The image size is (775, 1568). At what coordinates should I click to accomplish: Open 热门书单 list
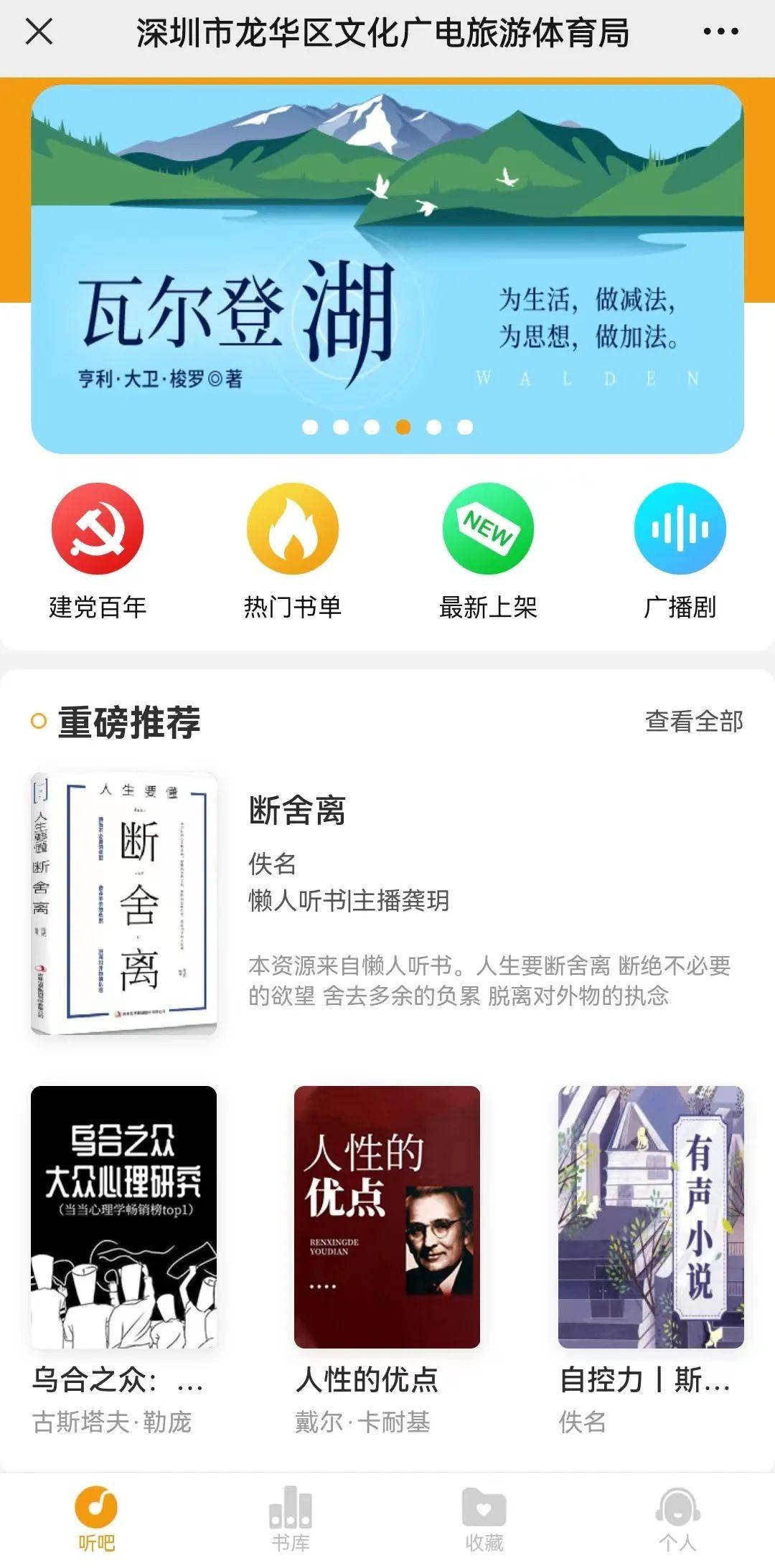pyautogui.click(x=292, y=551)
